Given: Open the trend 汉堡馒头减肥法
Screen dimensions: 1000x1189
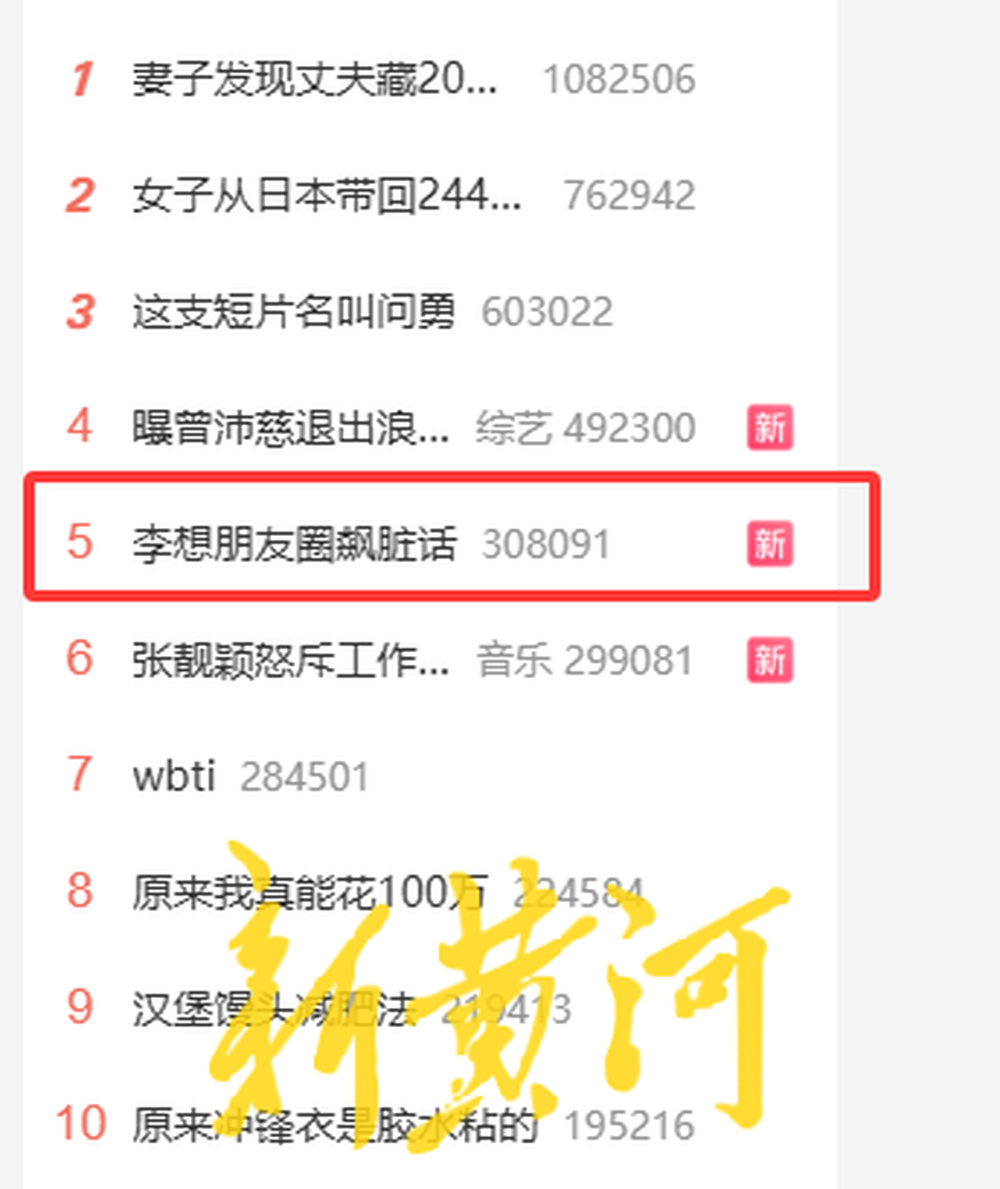Looking at the screenshot, I should coord(272,1009).
